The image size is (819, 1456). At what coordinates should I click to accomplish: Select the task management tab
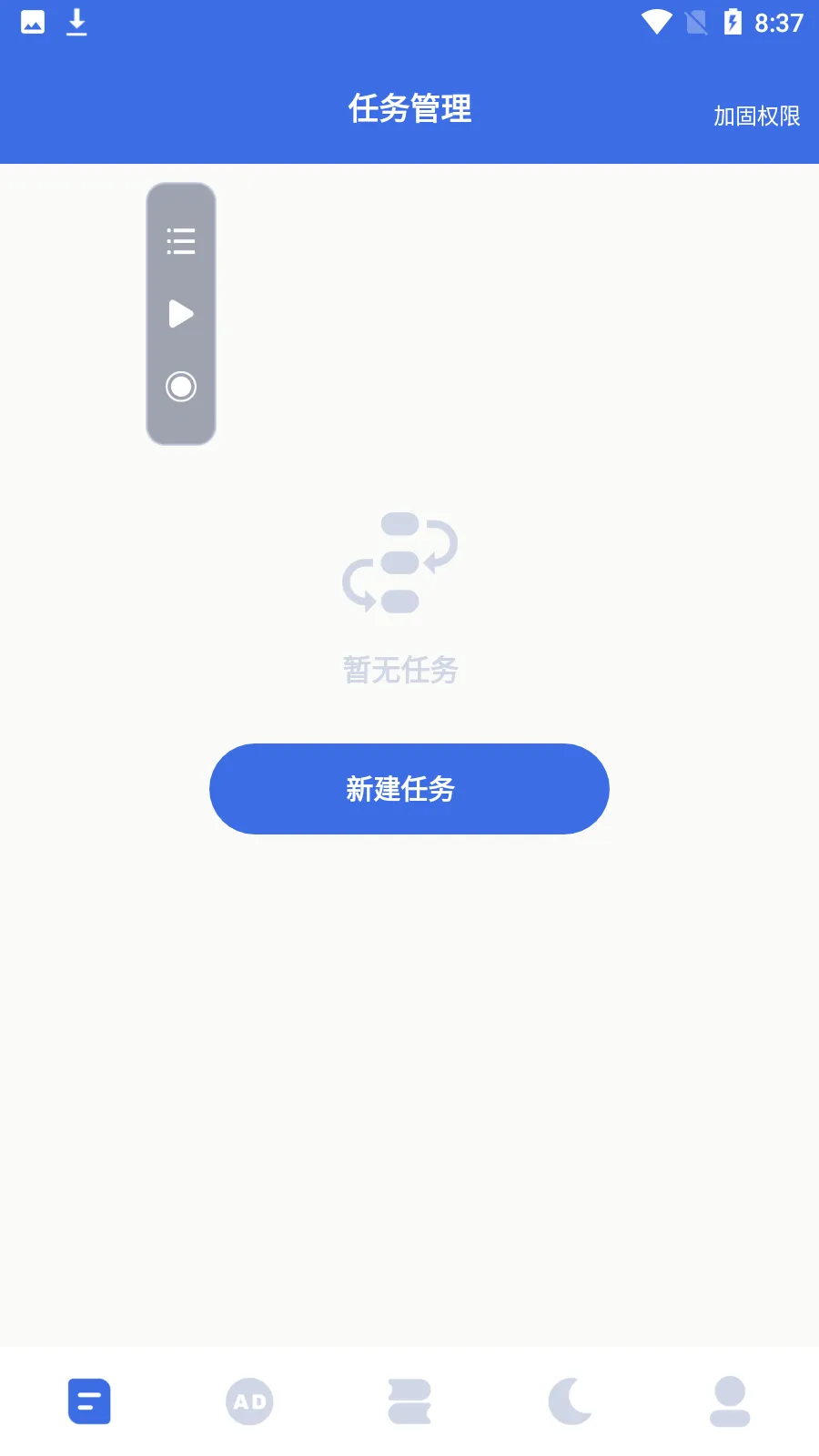coord(89,1401)
